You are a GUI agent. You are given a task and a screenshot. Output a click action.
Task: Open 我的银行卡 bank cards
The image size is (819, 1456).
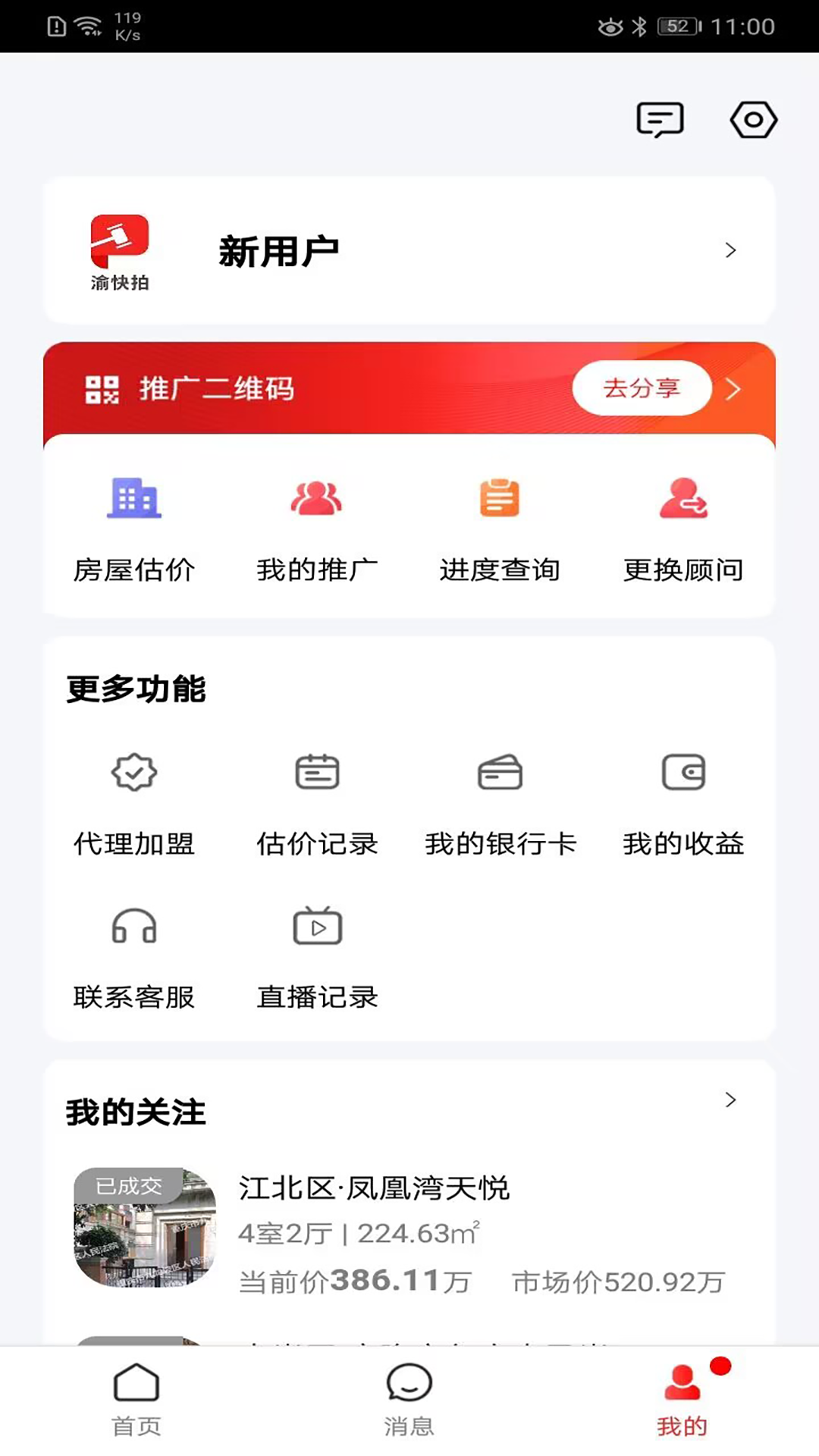(x=500, y=804)
